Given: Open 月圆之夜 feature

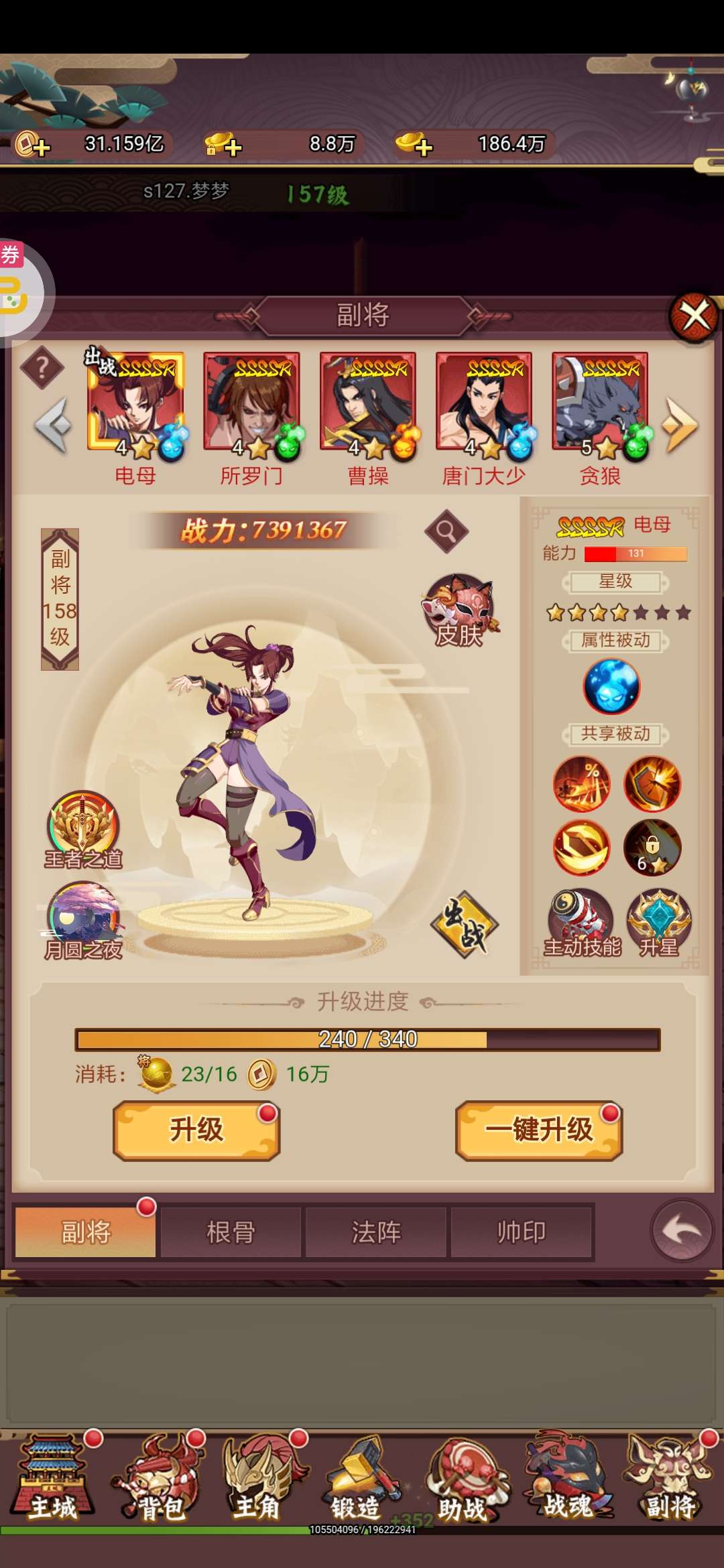Looking at the screenshot, I should point(83,921).
